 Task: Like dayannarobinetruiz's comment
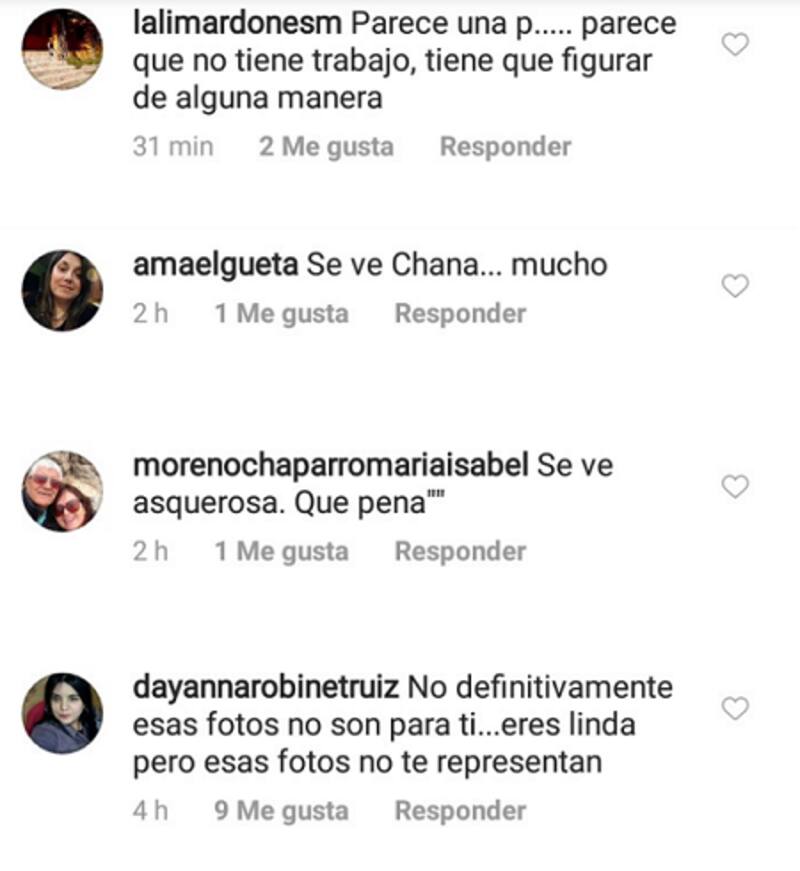(x=735, y=709)
